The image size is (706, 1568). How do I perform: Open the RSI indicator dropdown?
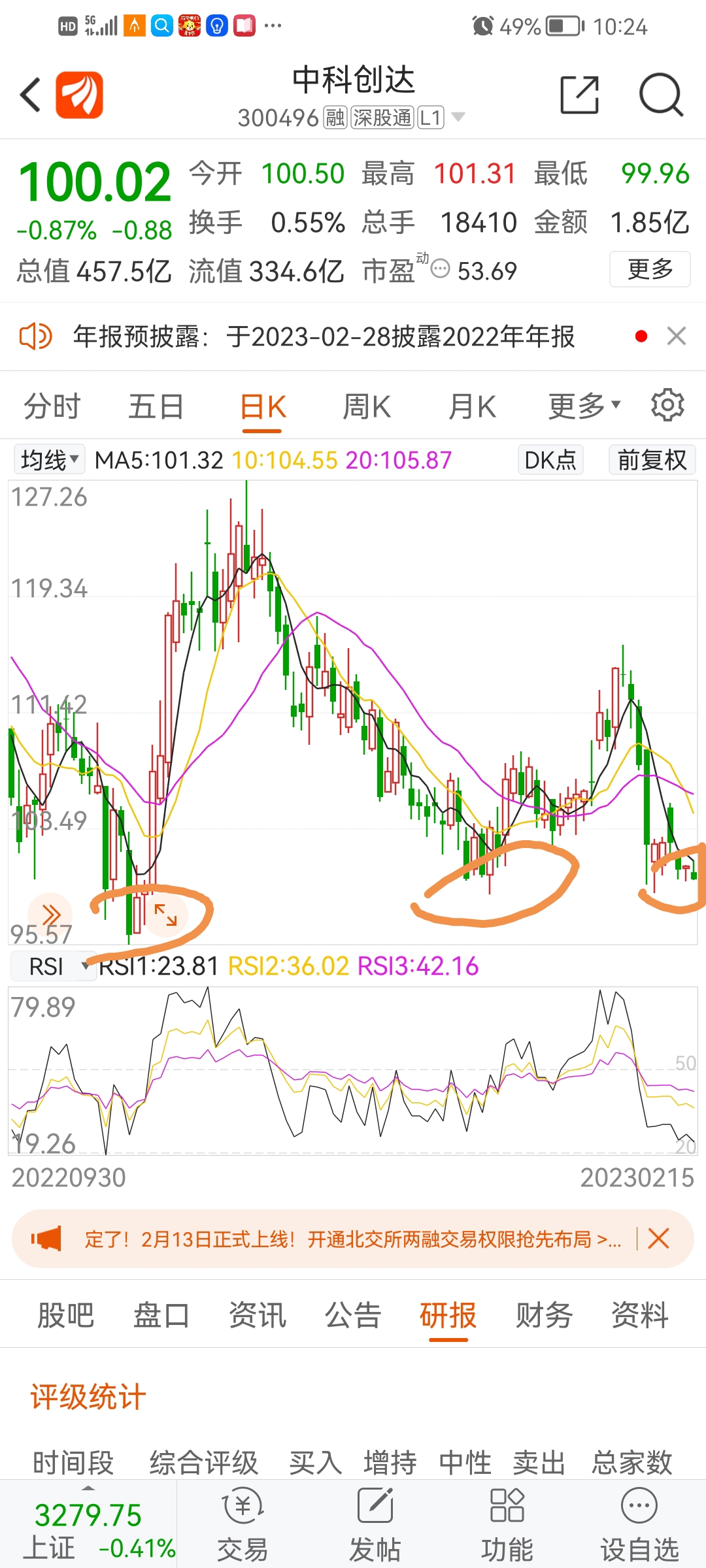54,966
